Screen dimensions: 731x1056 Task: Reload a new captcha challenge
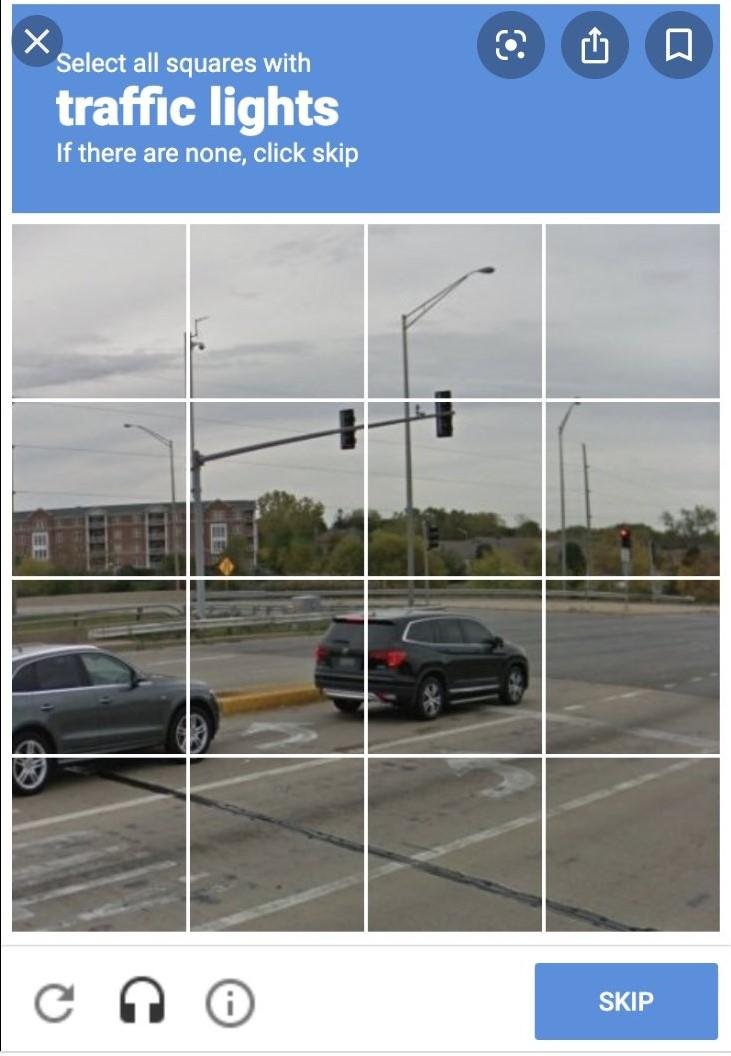pos(54,1002)
